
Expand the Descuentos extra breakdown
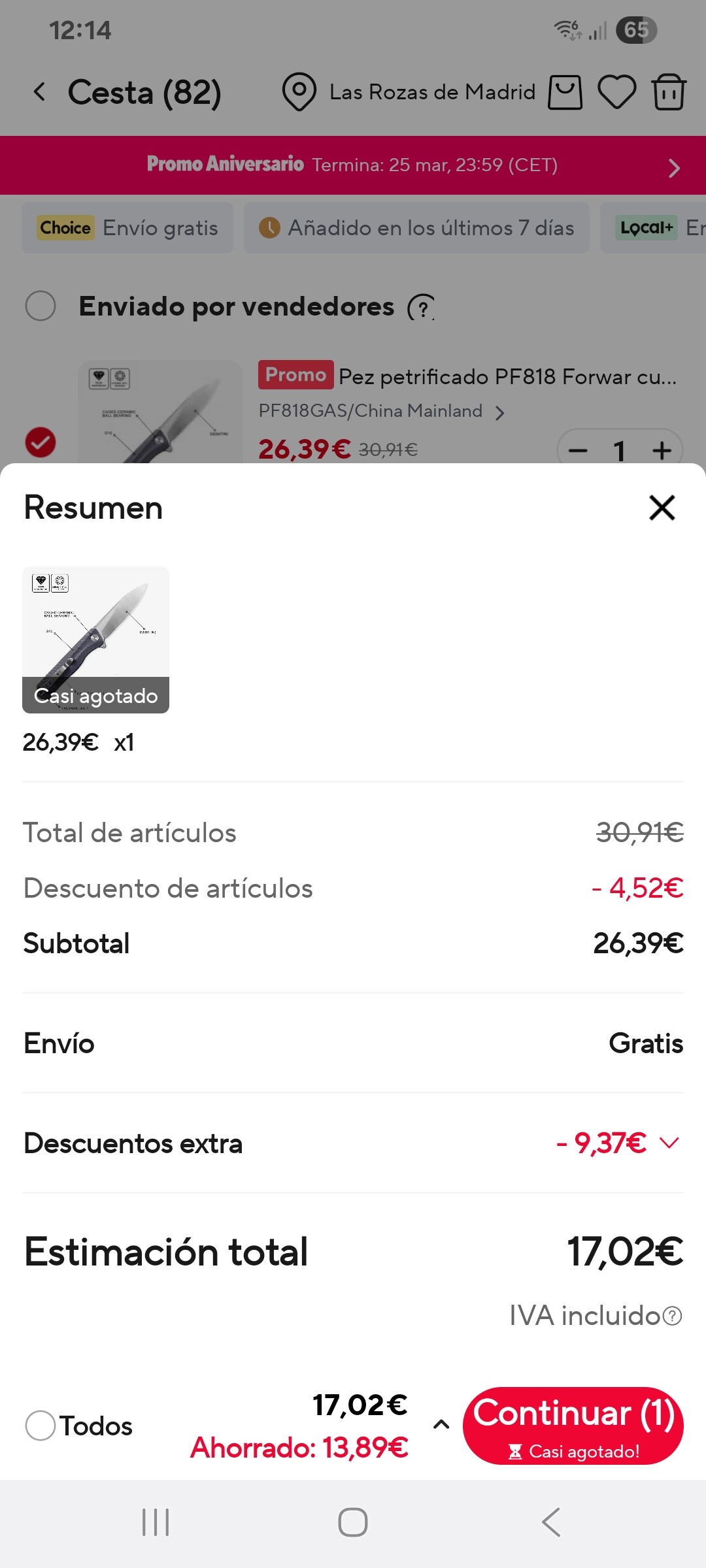pyautogui.click(x=669, y=1143)
